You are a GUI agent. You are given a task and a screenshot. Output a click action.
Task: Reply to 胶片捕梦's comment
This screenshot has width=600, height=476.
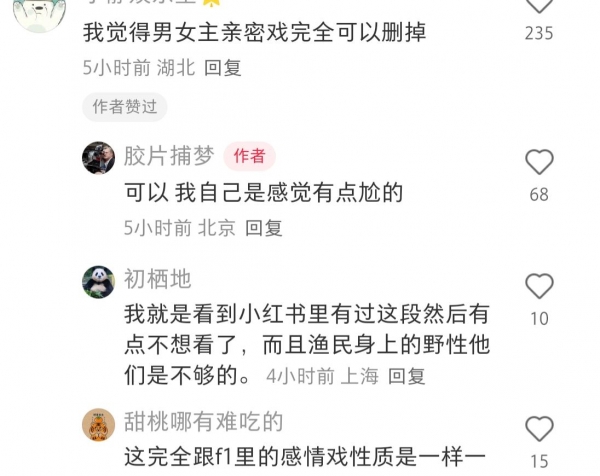(x=264, y=228)
